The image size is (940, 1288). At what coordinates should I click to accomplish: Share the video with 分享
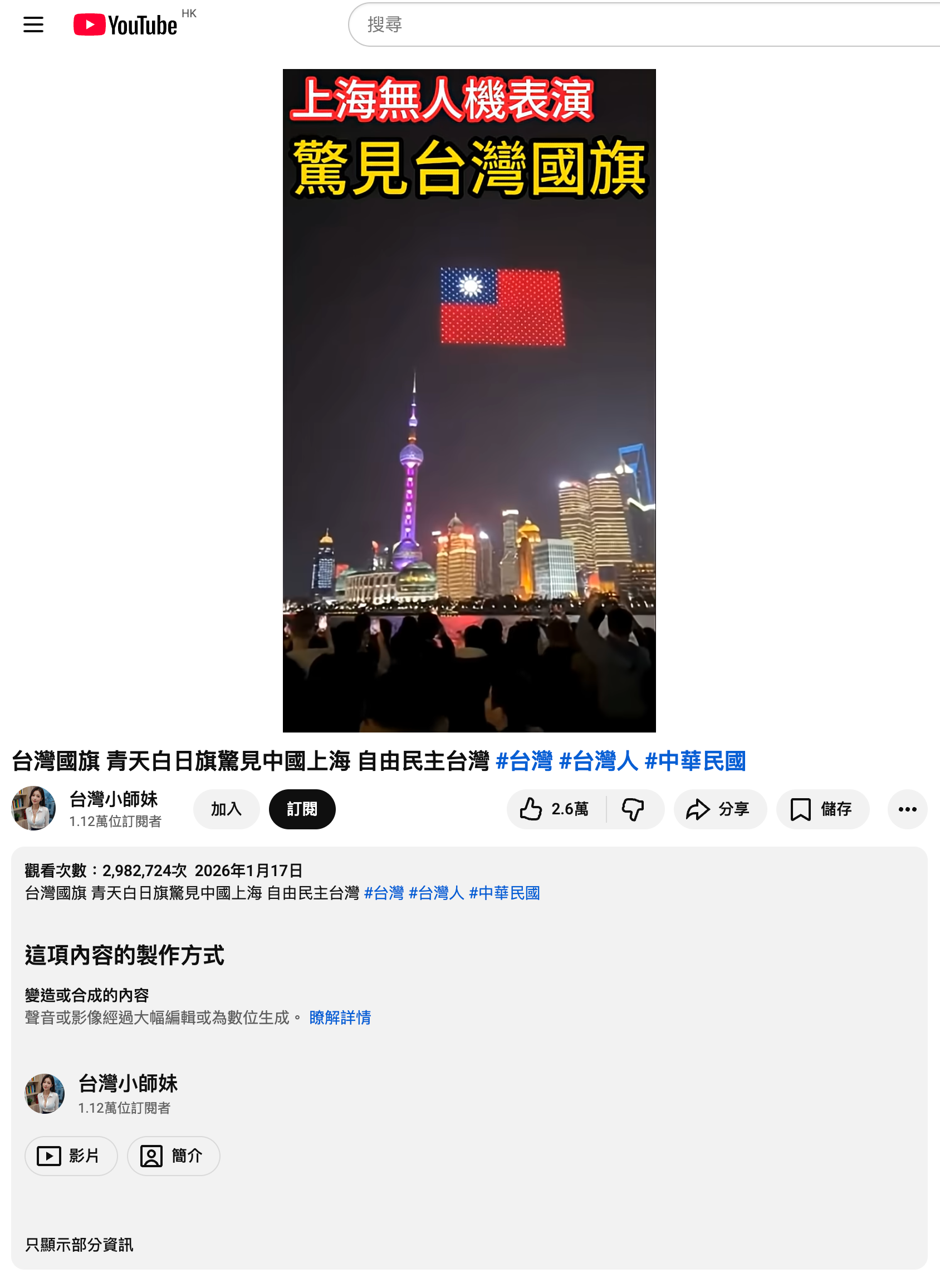pos(720,809)
